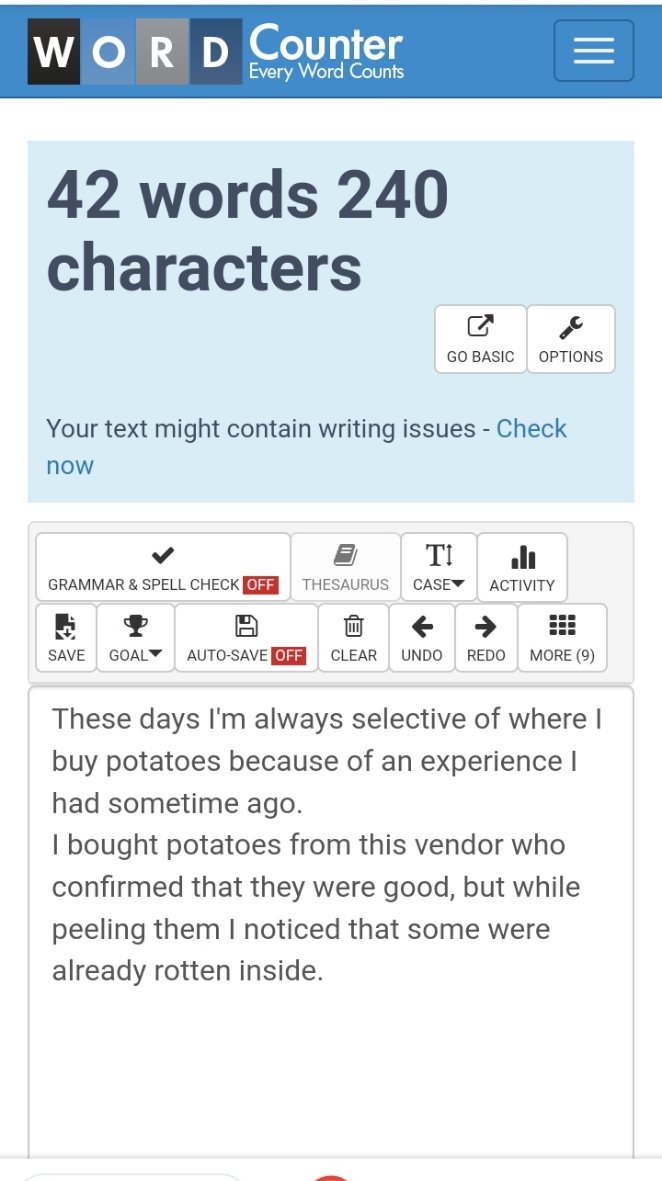Viewport: 662px width, 1181px height.
Task: Open the Word Counter home logo
Action: click(x=216, y=51)
